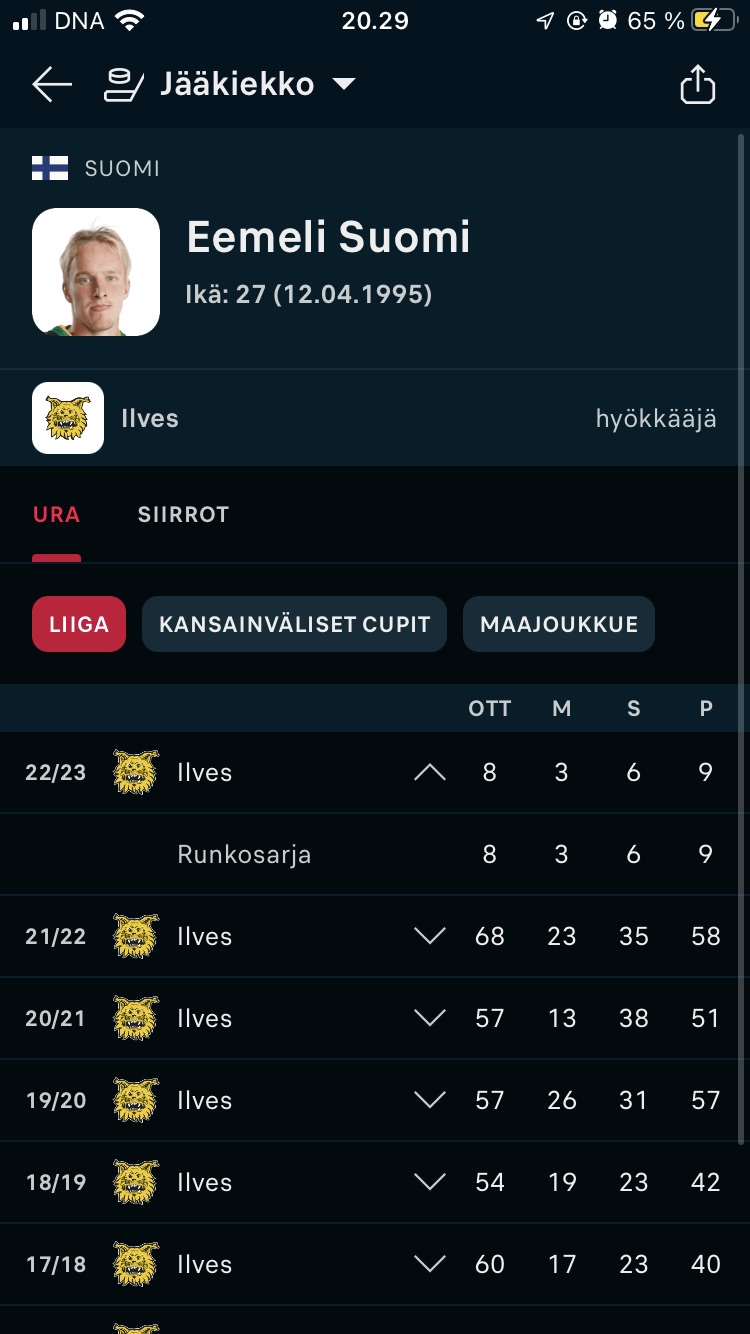
Task: Expand the 21/22 Ilves season
Action: tap(429, 936)
